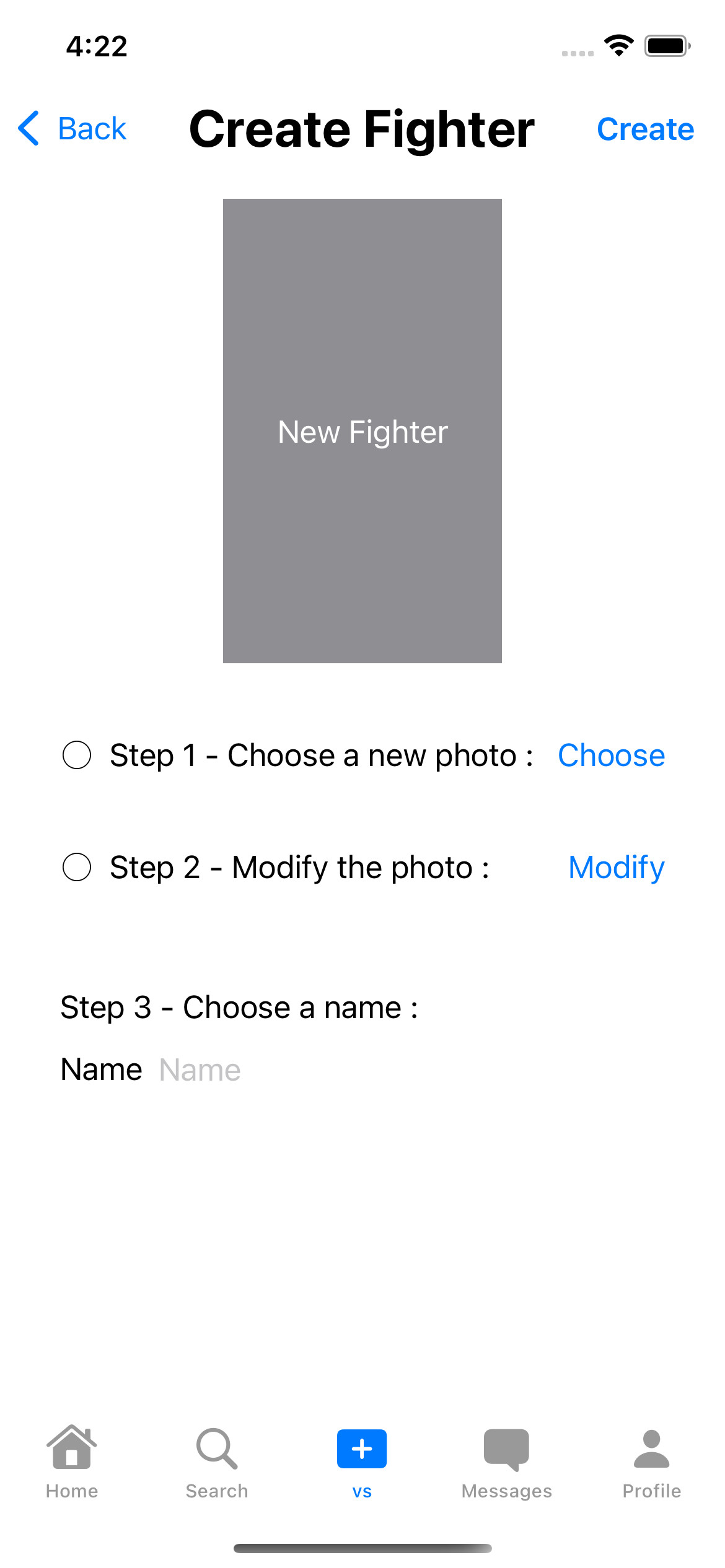Tap Modify to edit the photo
The width and height of the screenshot is (725, 1568).
coord(616,868)
